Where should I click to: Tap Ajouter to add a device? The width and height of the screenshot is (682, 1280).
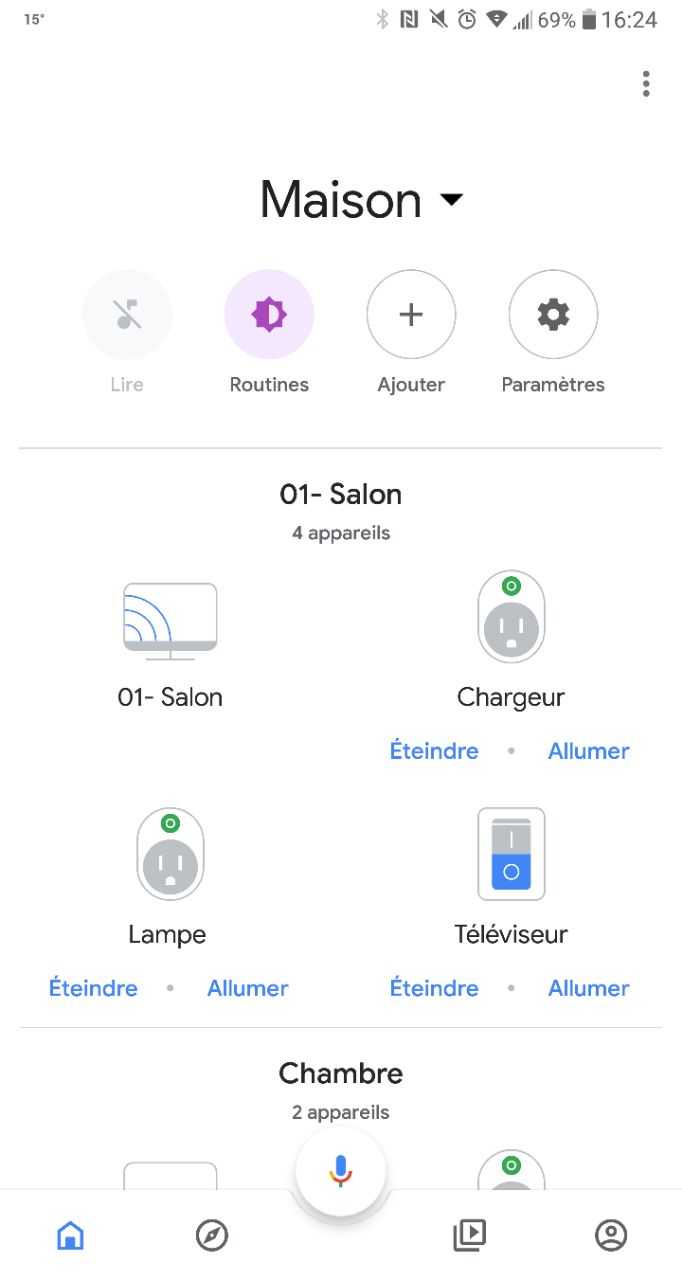(x=411, y=315)
